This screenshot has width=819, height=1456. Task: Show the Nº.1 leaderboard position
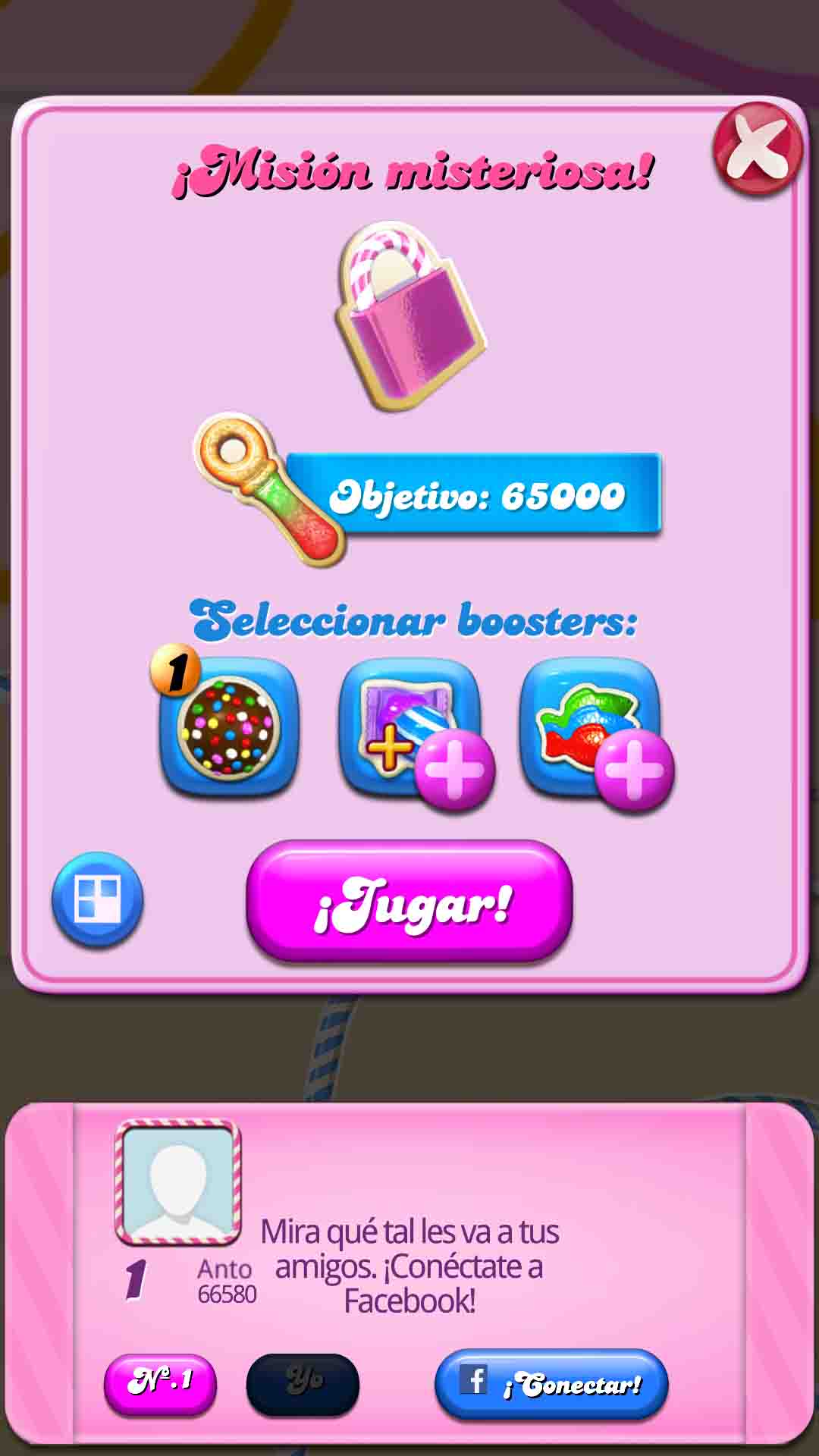(160, 1384)
